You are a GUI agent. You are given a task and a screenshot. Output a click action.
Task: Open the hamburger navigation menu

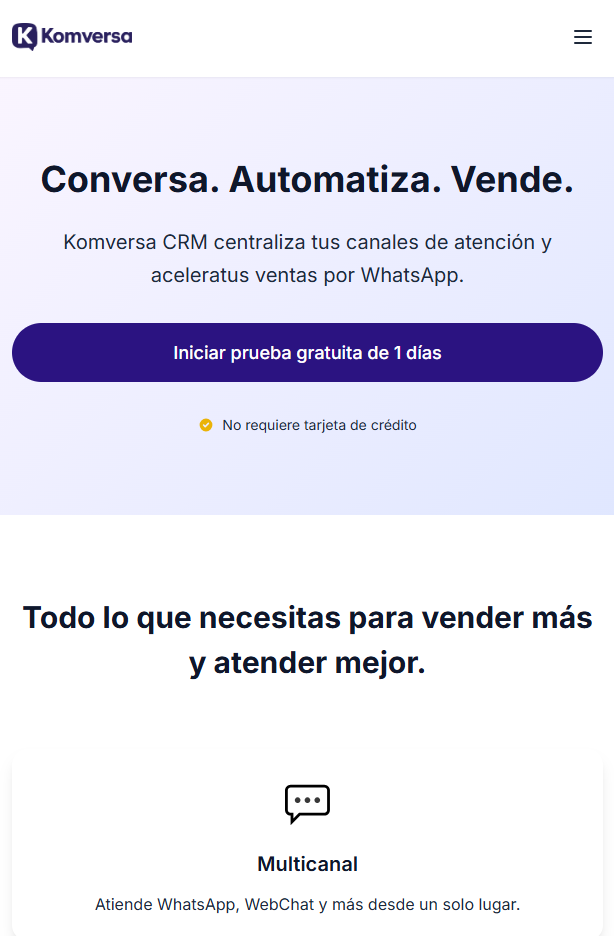(583, 38)
